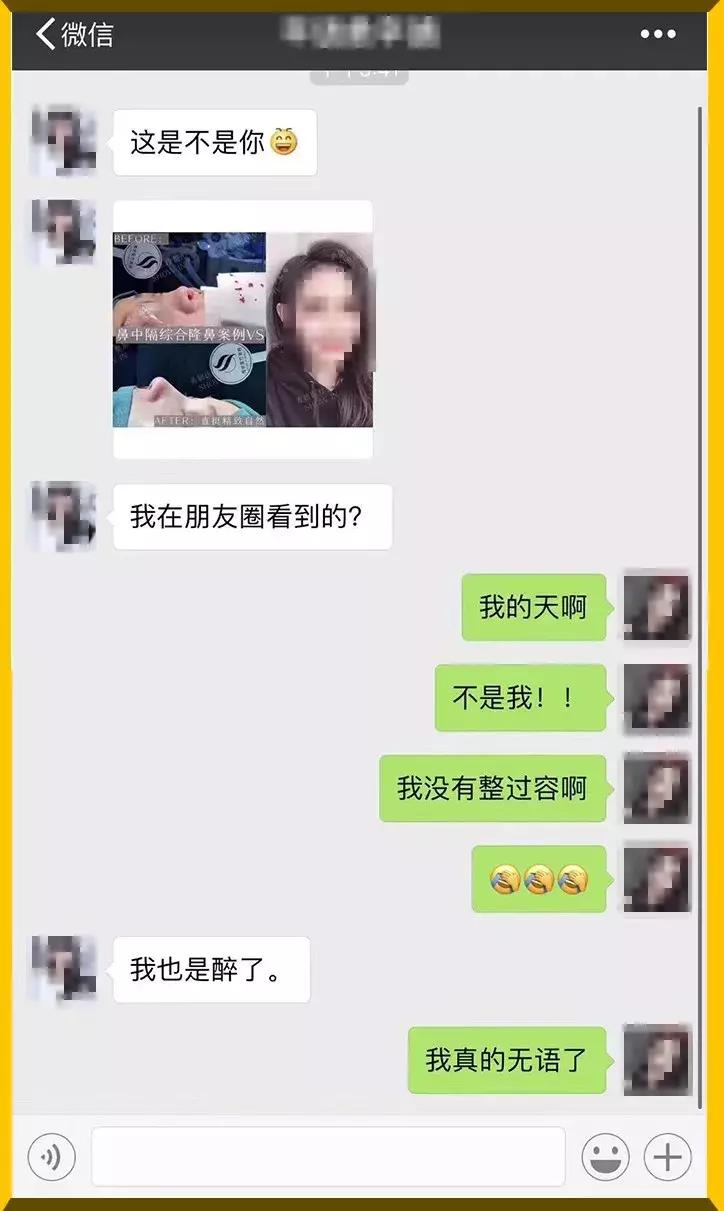The image size is (724, 1211).
Task: Tap your own avatar beside 我的天啊
Action: click(x=657, y=608)
